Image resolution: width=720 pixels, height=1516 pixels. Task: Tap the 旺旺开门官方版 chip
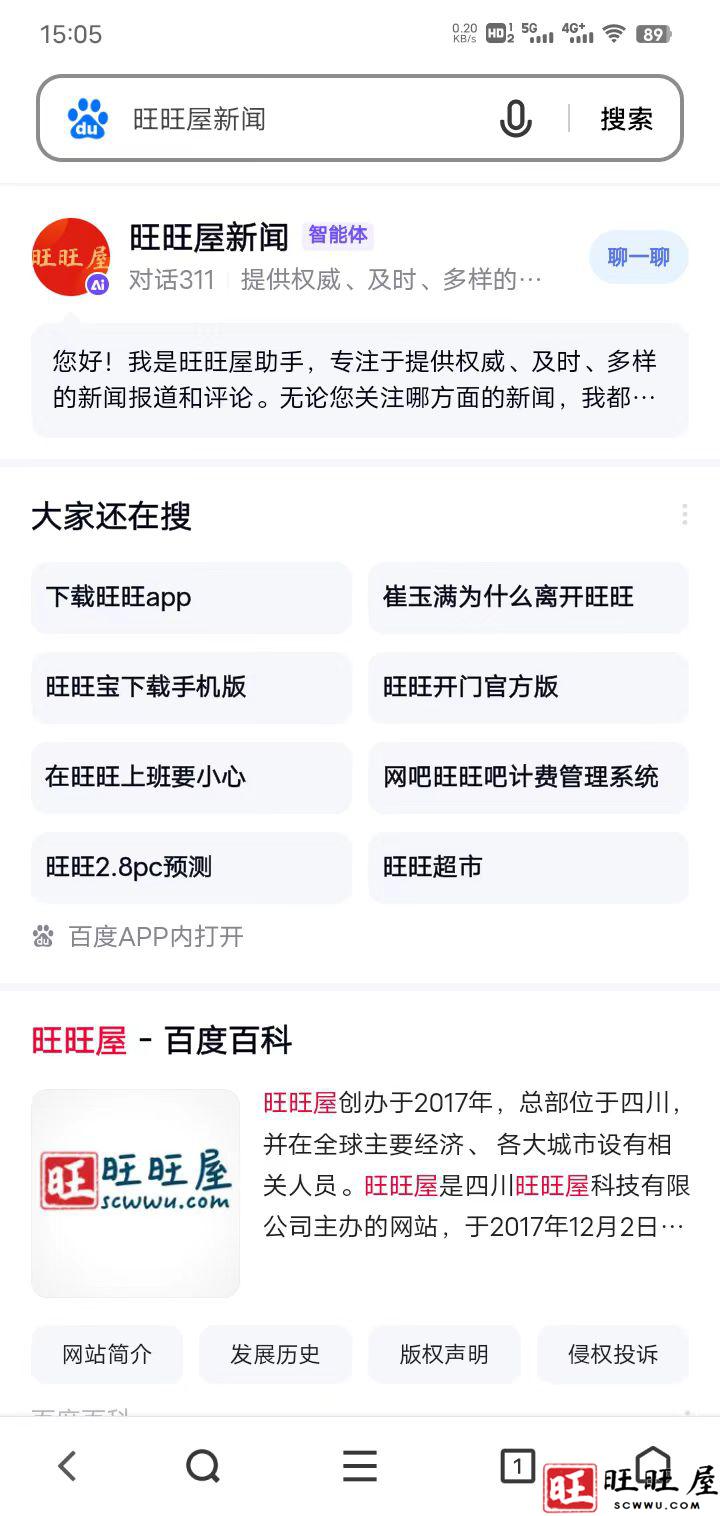coord(528,687)
